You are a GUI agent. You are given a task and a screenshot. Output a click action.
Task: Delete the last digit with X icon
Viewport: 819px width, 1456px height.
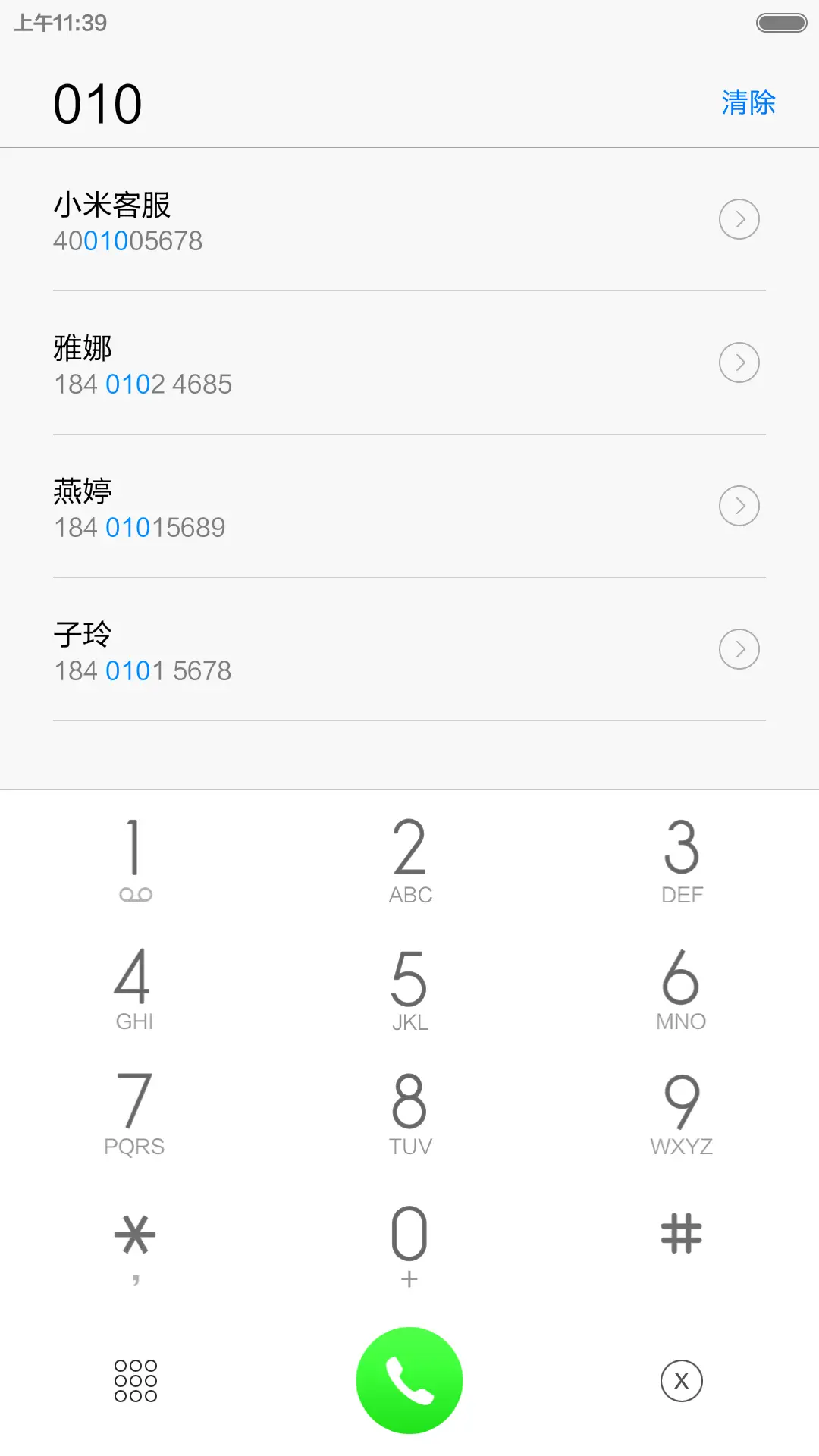click(681, 1381)
